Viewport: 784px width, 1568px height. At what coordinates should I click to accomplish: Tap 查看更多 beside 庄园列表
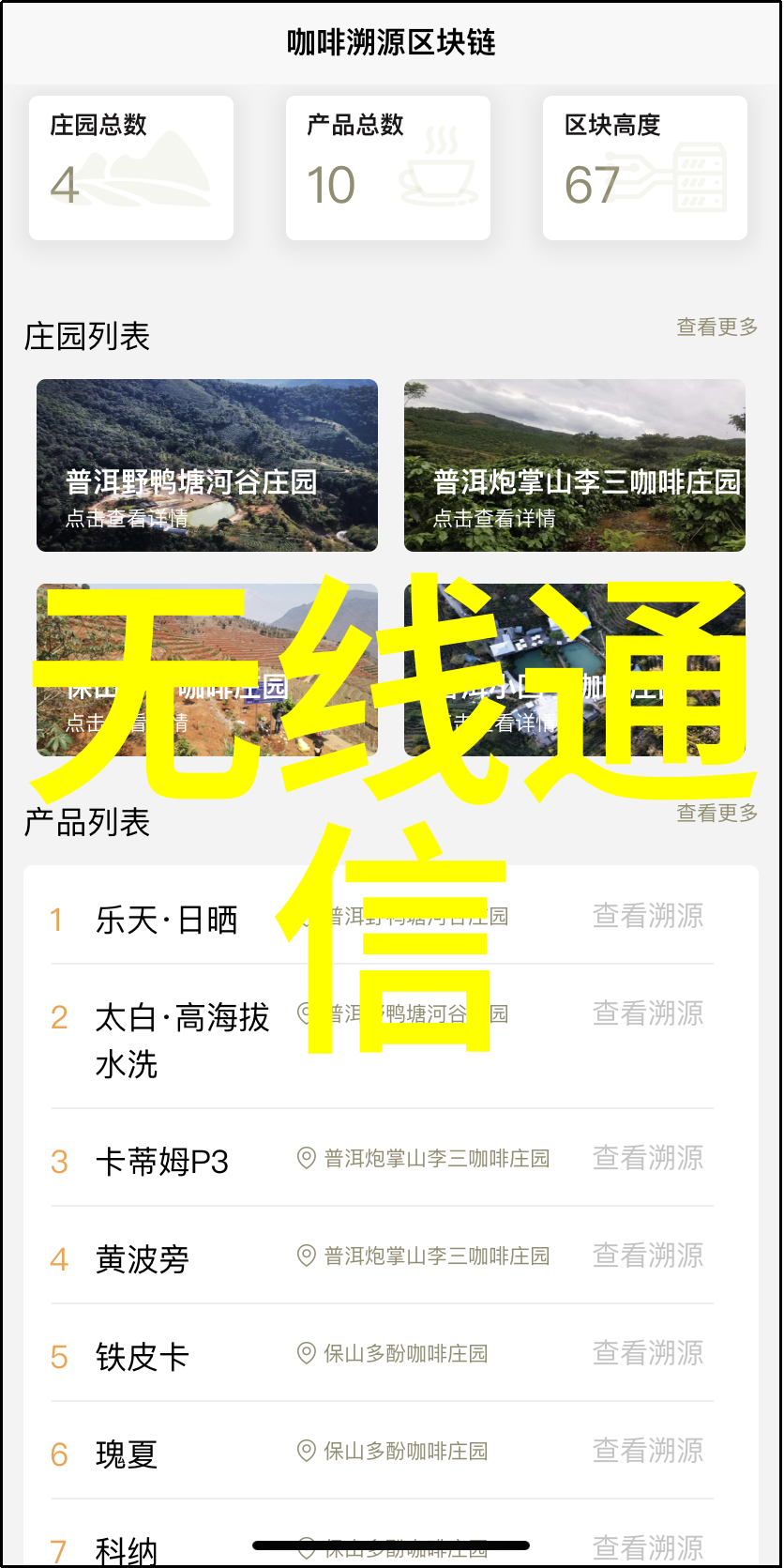click(716, 327)
